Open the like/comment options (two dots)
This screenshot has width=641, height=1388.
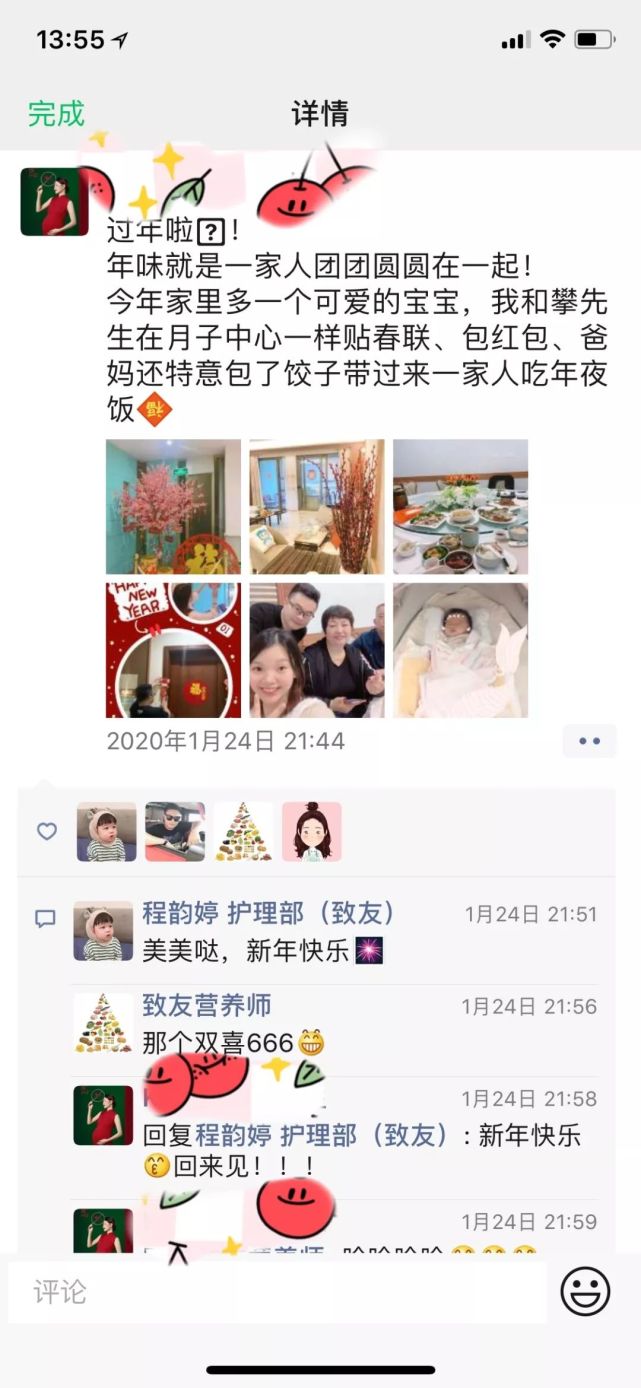pyautogui.click(x=589, y=741)
